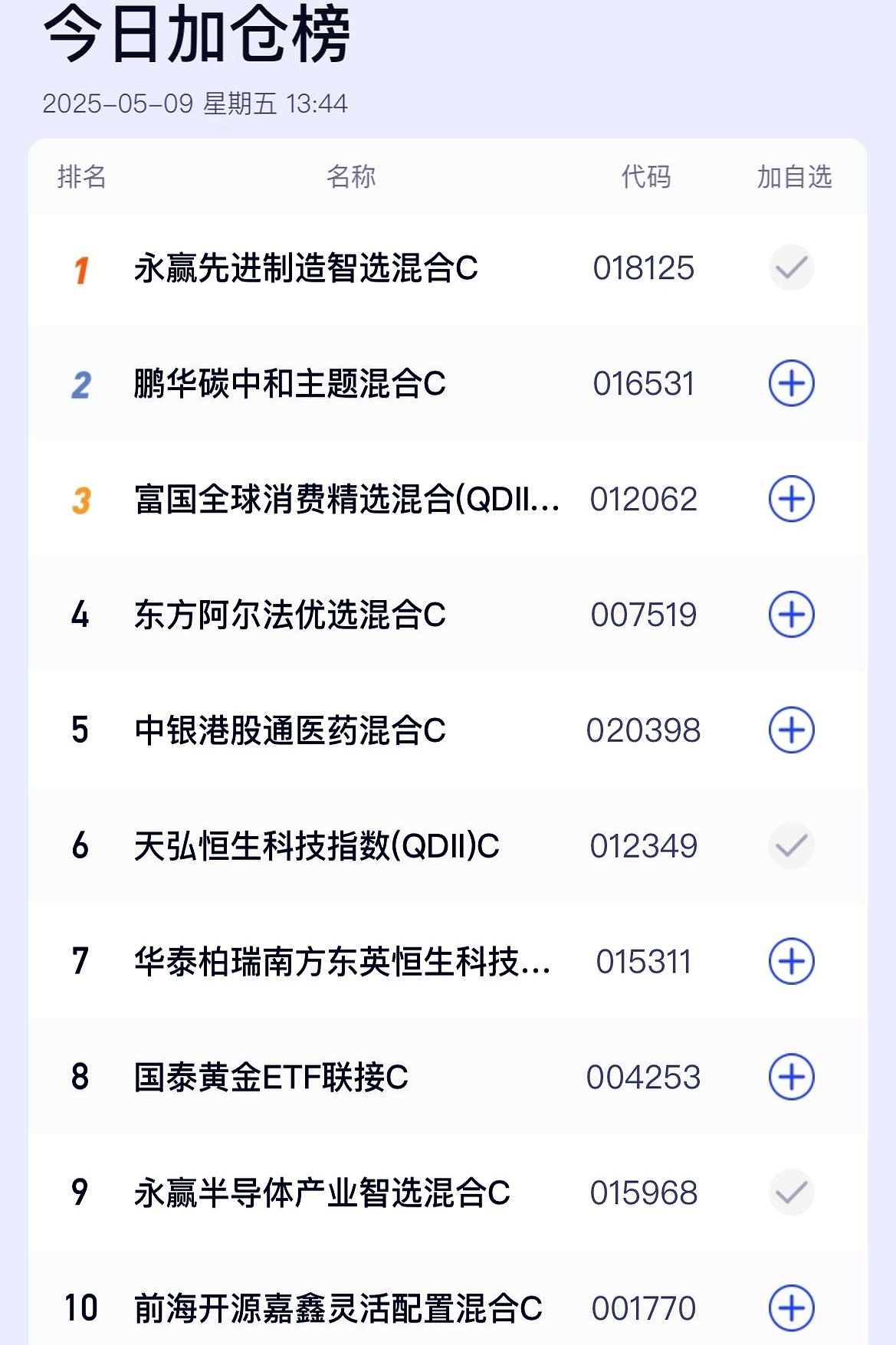Unselect 永赢先进制造智选混合C checkmark
This screenshot has height=1345, width=896.
pos(791,267)
